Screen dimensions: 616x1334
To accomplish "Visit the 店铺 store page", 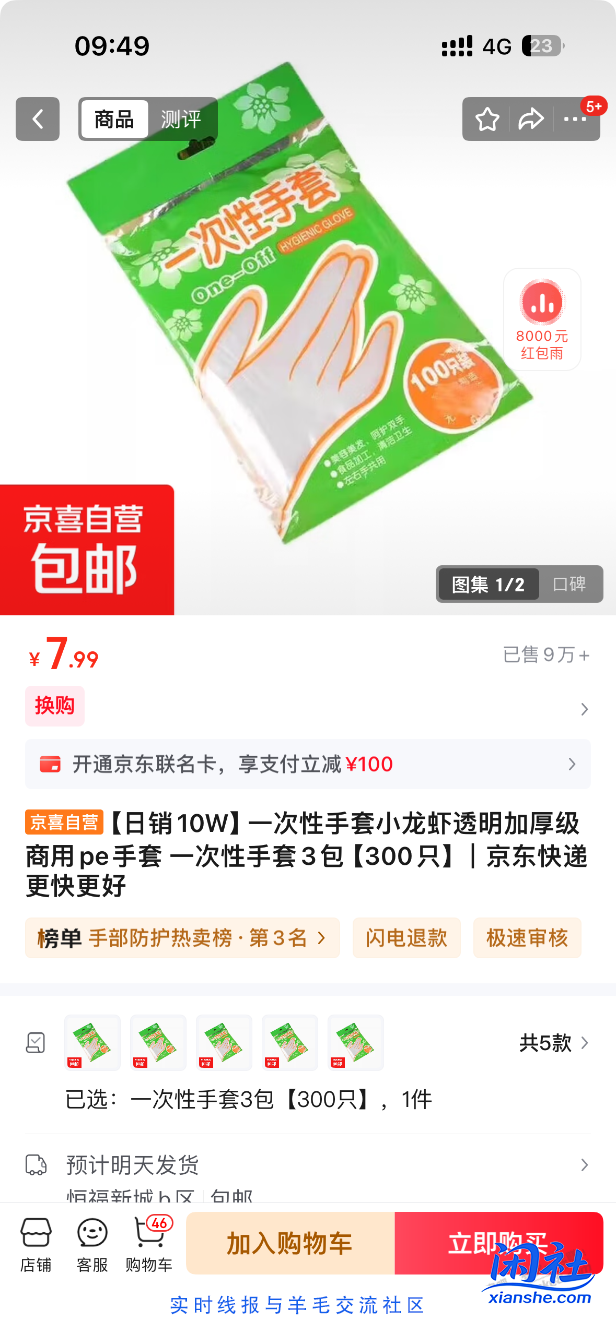I will (35, 1245).
